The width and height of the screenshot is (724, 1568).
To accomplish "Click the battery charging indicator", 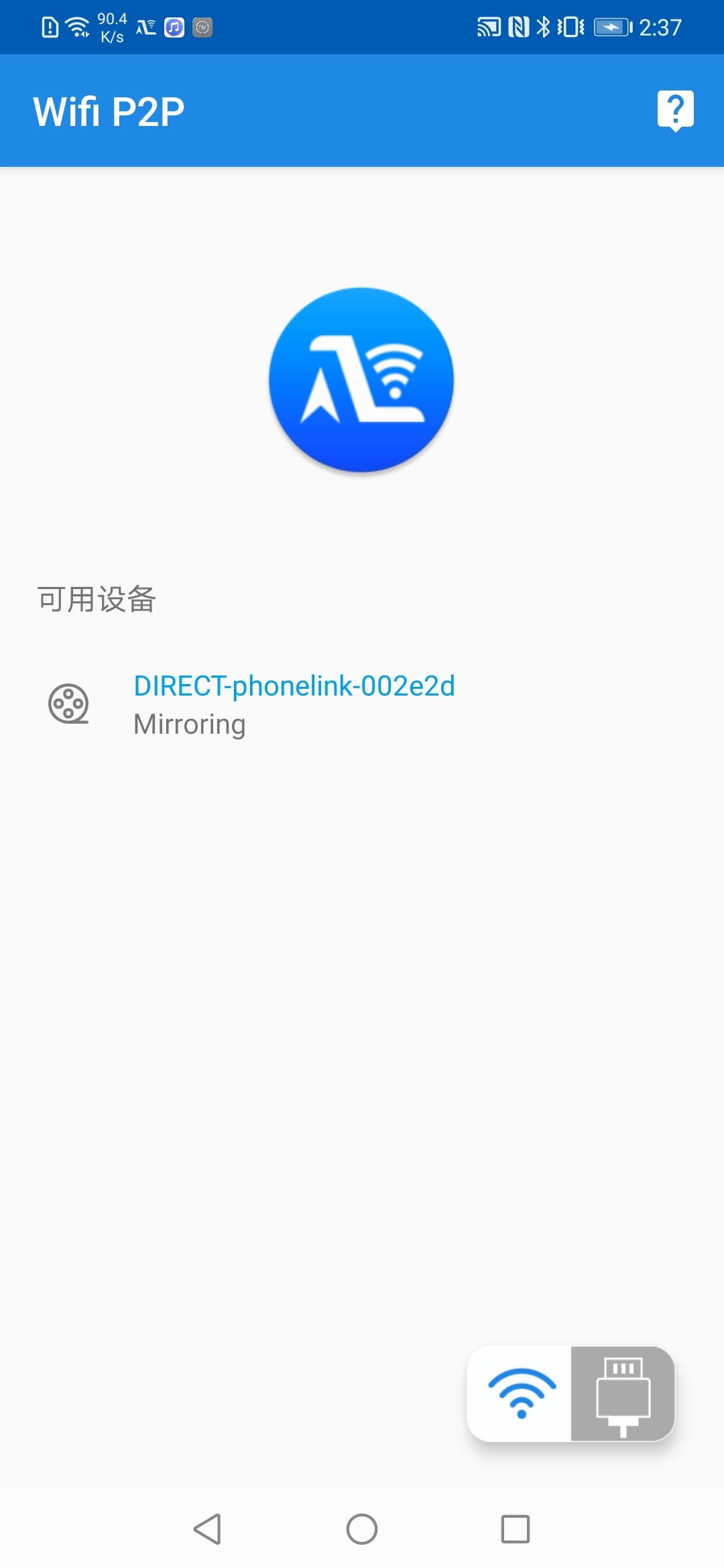I will (x=611, y=27).
